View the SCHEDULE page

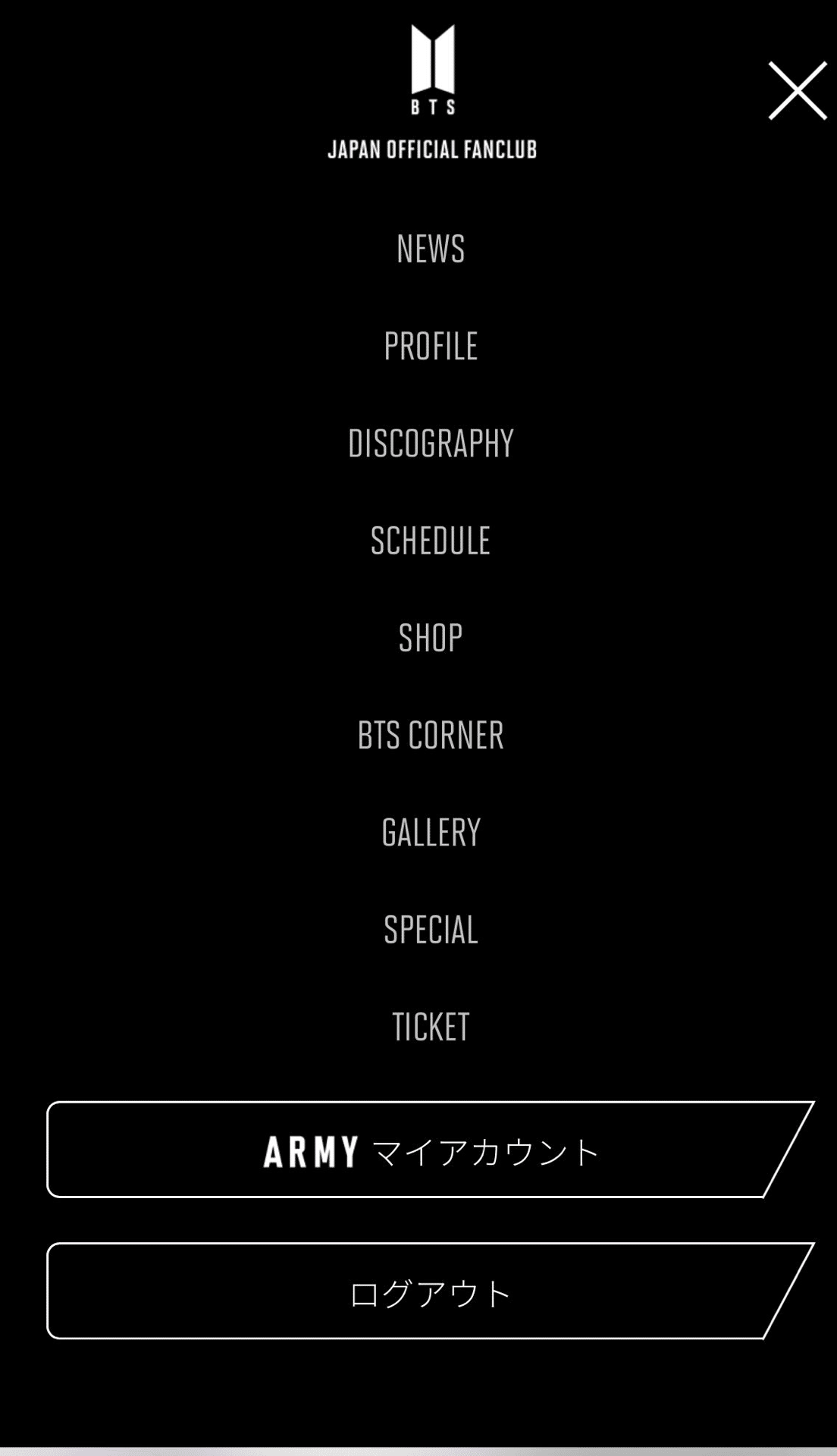[431, 541]
